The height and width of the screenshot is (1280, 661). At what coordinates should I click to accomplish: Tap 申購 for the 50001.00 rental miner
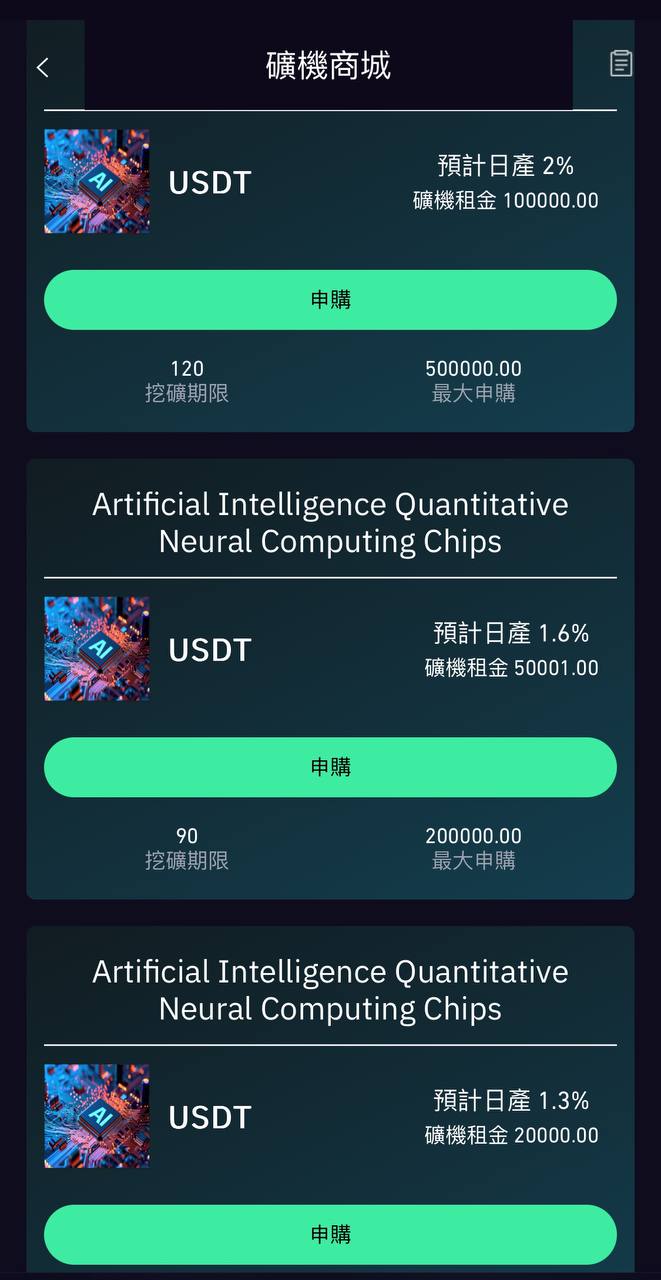[330, 767]
